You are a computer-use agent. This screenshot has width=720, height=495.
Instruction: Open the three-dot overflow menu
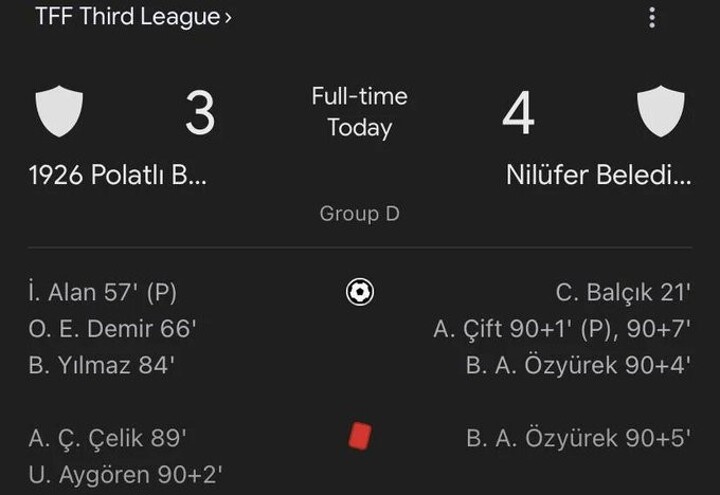(652, 17)
